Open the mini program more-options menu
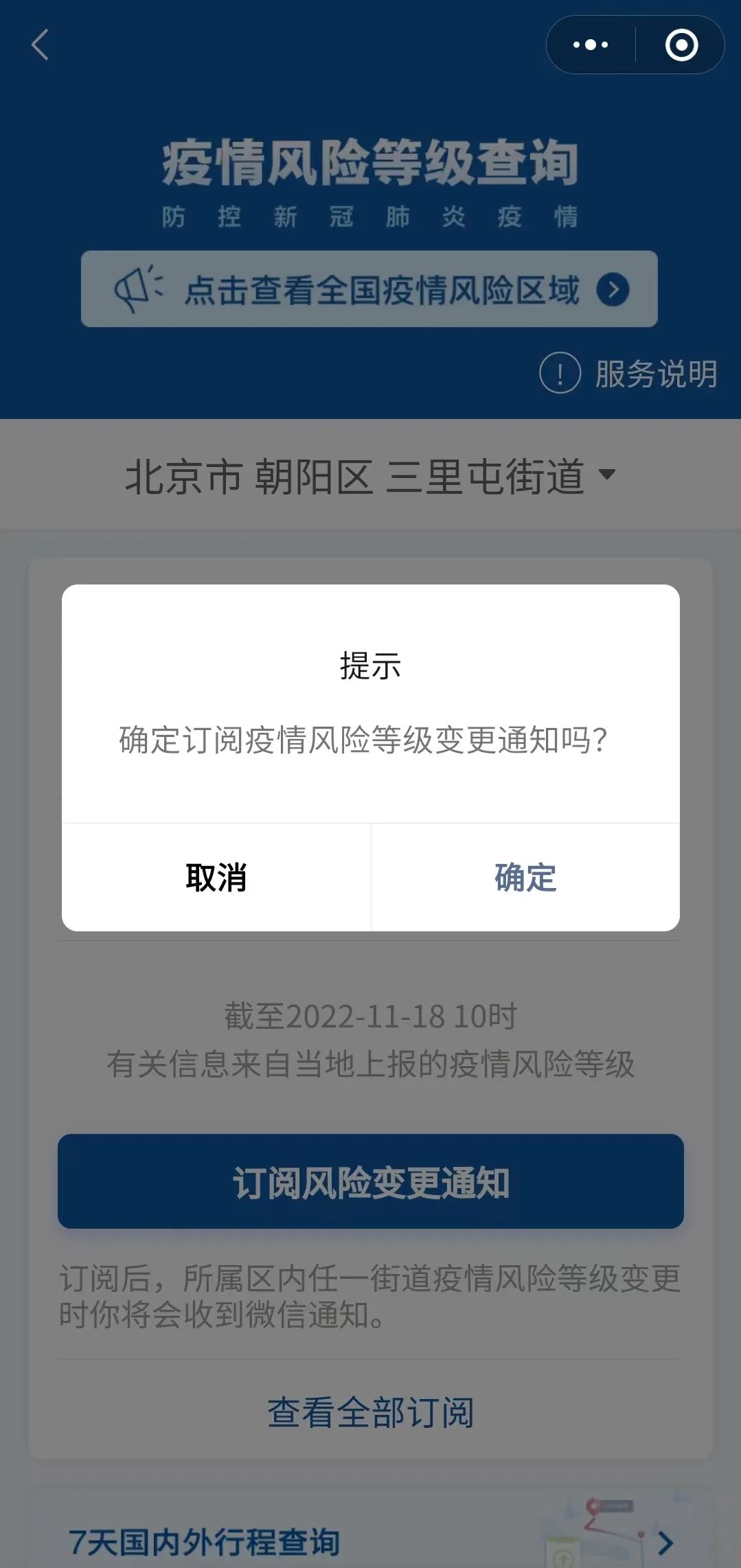Viewport: 741px width, 1568px height. [591, 45]
